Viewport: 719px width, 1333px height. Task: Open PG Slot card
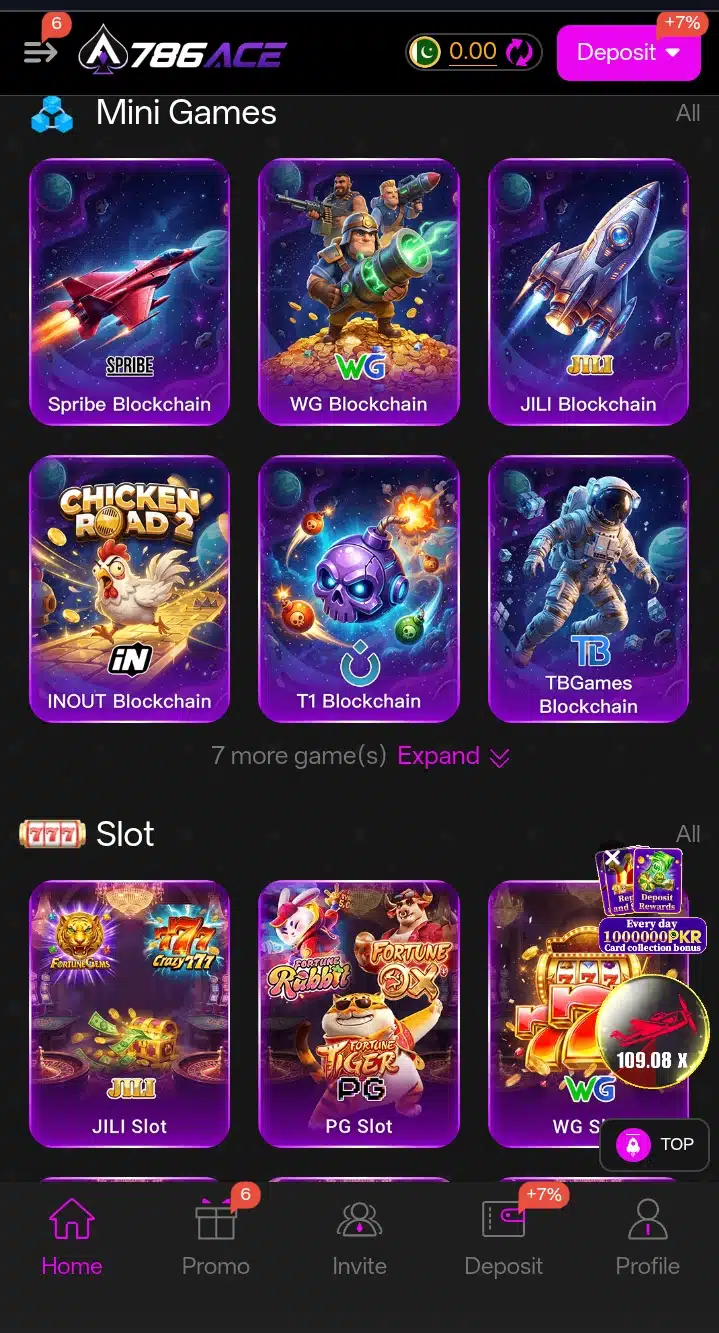click(359, 1013)
